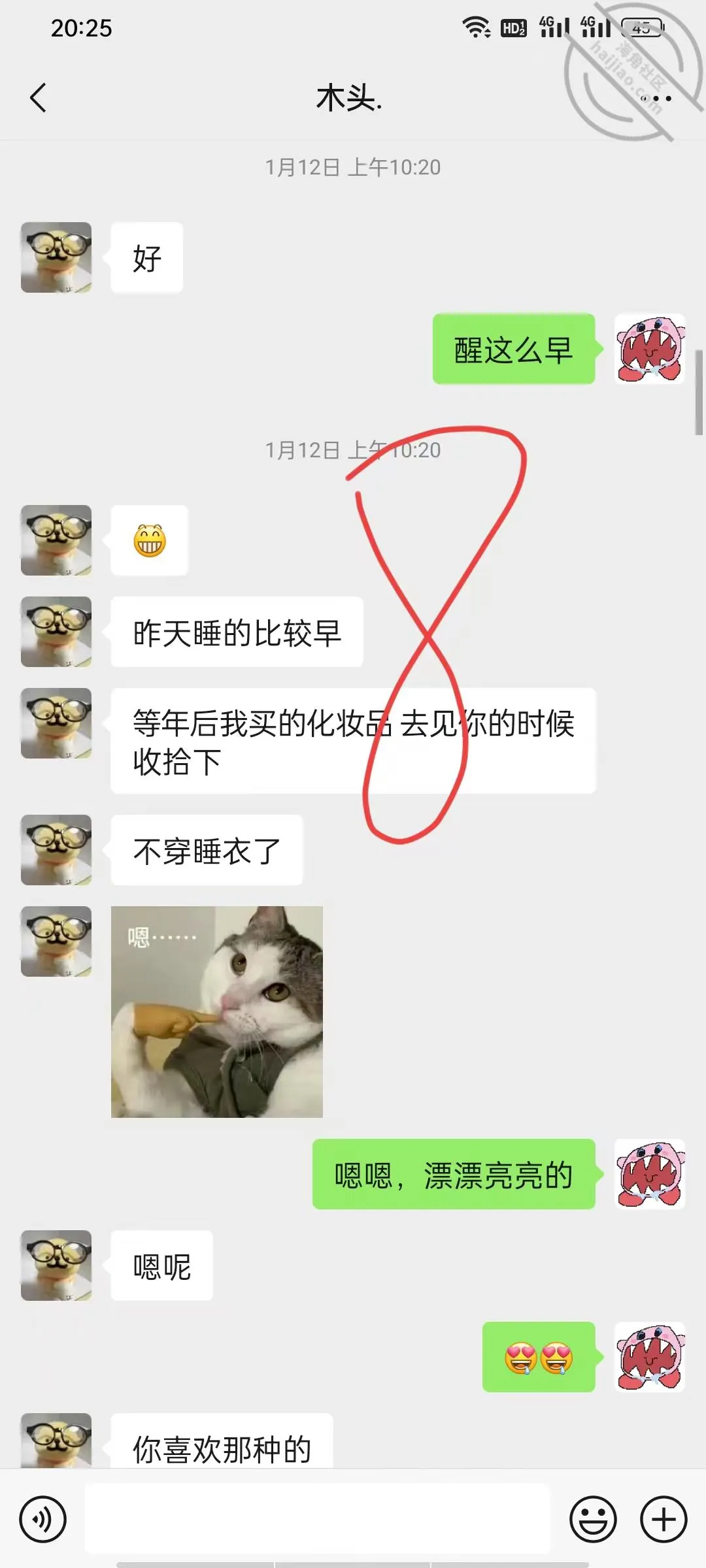Screen dimensions: 706x1568
Task: Go back from the 木头. chat
Action: click(39, 98)
